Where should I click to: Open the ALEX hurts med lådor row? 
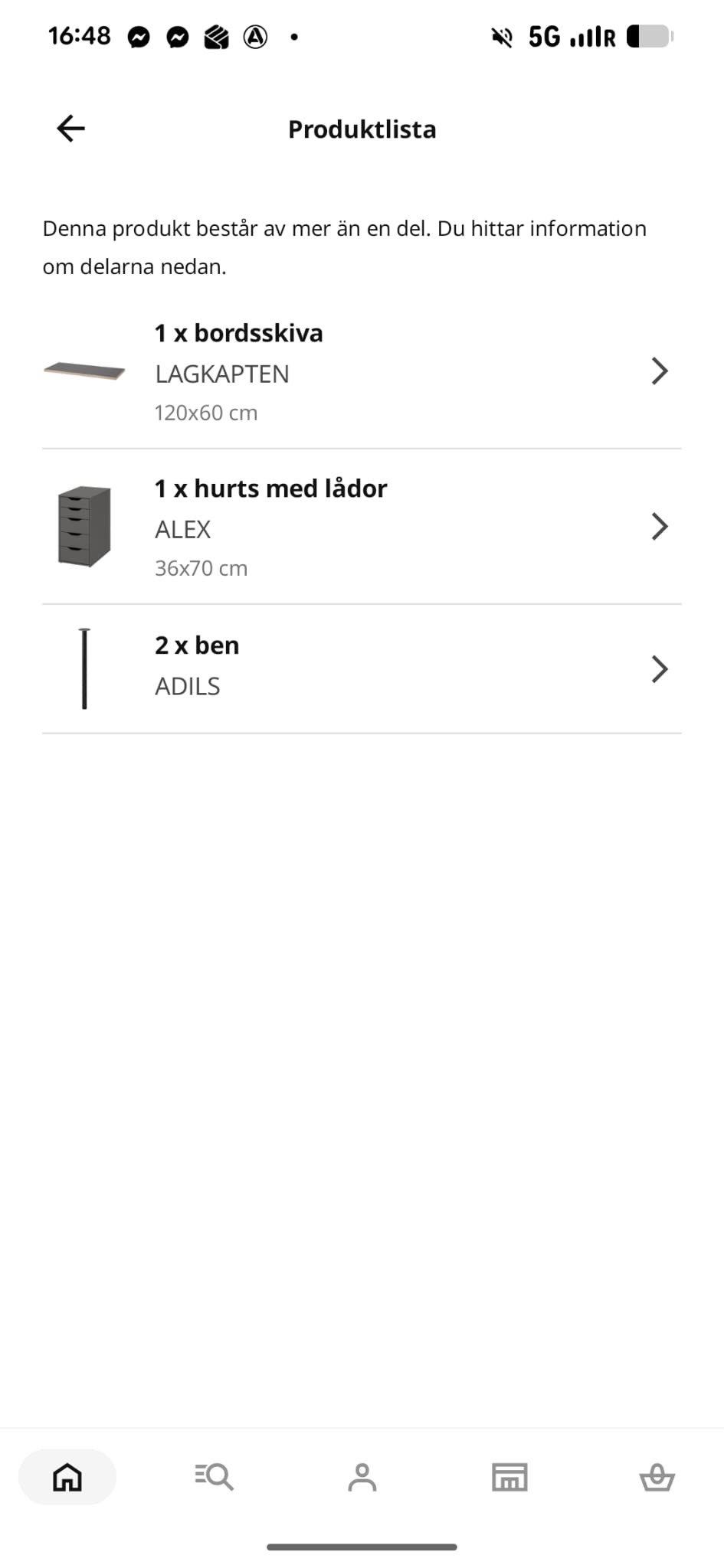tap(361, 528)
